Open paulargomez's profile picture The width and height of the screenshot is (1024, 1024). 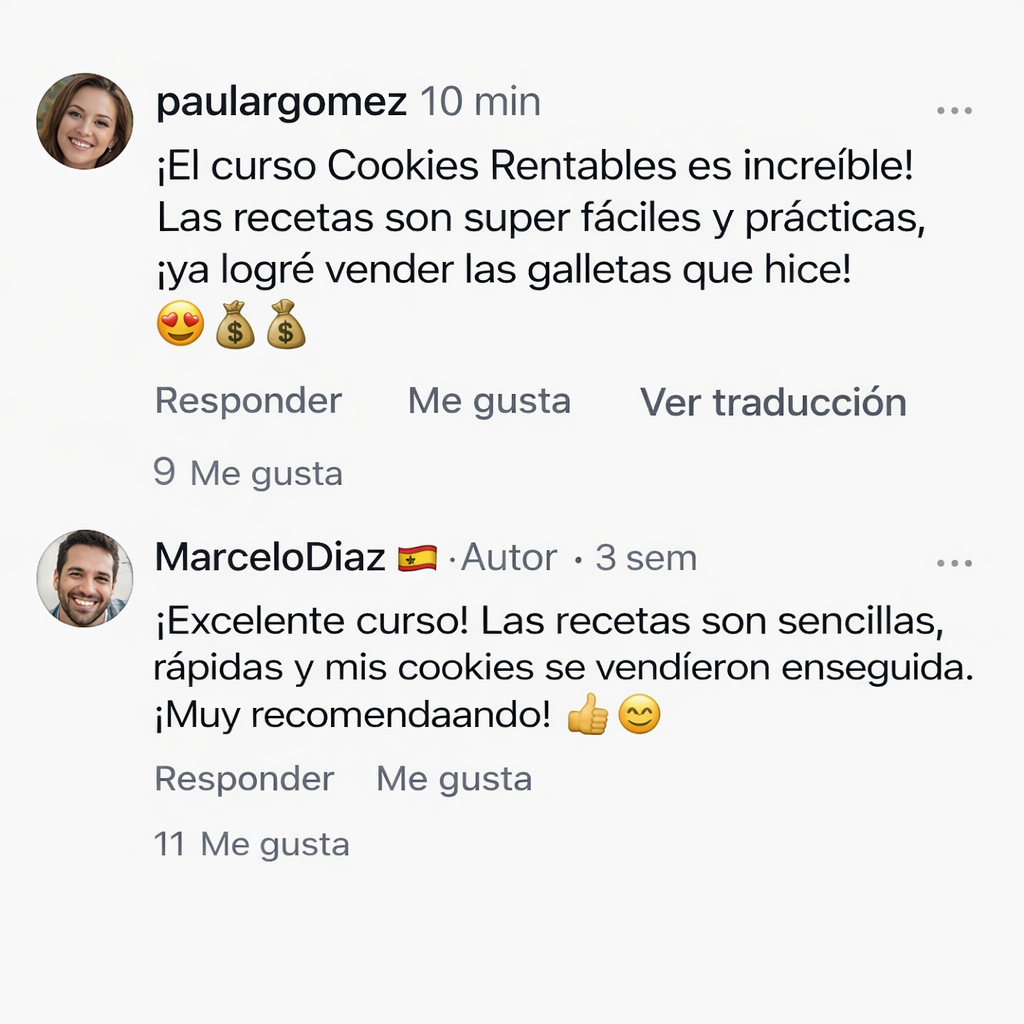(85, 121)
